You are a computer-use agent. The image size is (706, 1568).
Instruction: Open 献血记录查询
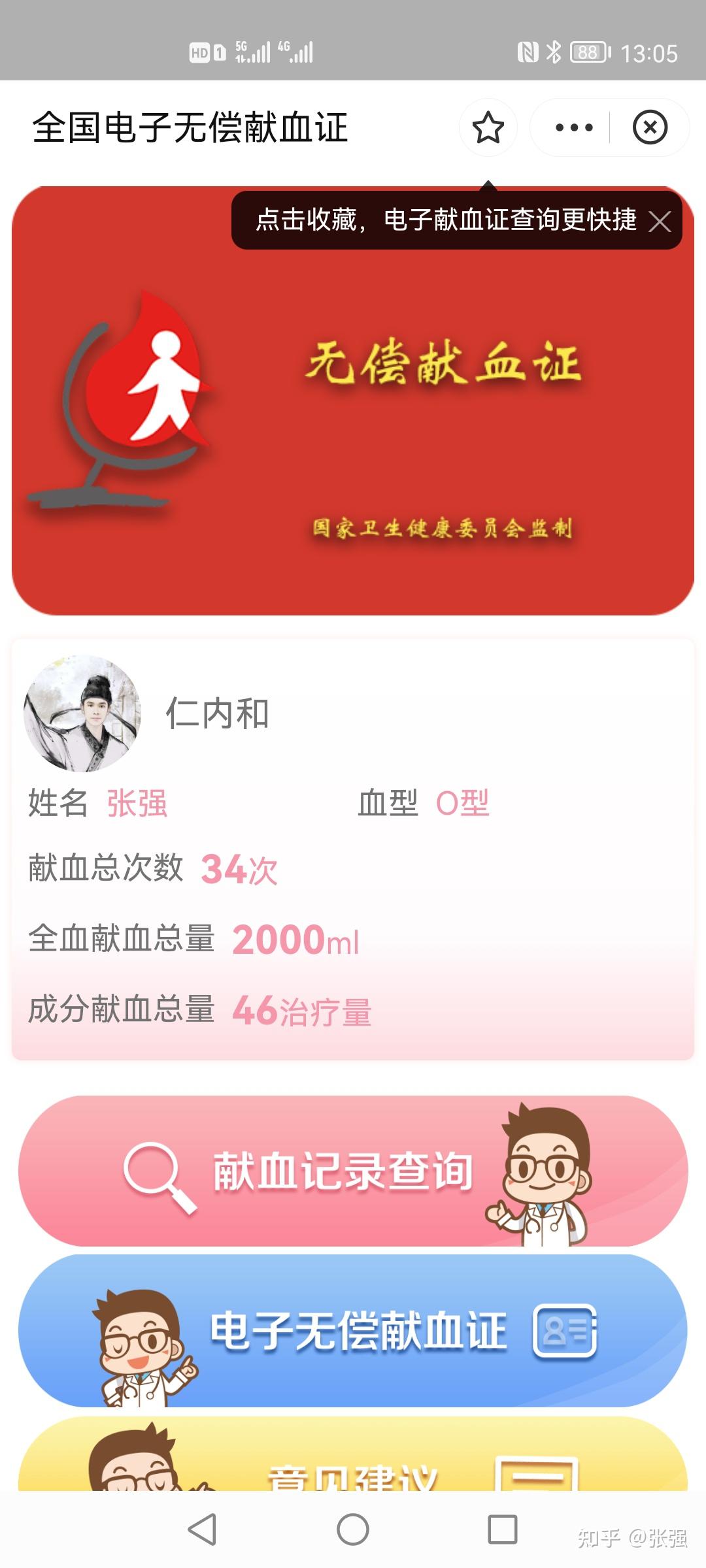tap(353, 1170)
